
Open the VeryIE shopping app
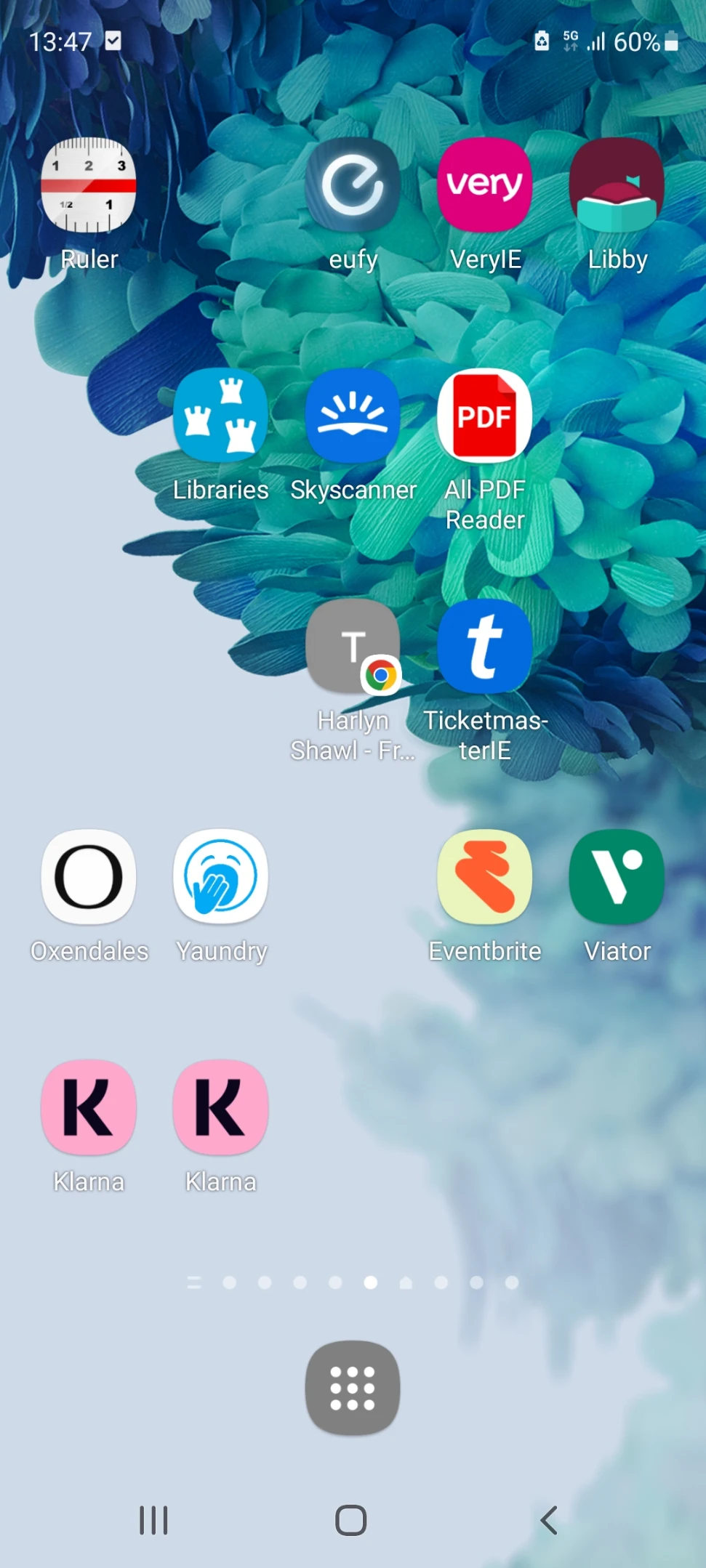click(484, 185)
